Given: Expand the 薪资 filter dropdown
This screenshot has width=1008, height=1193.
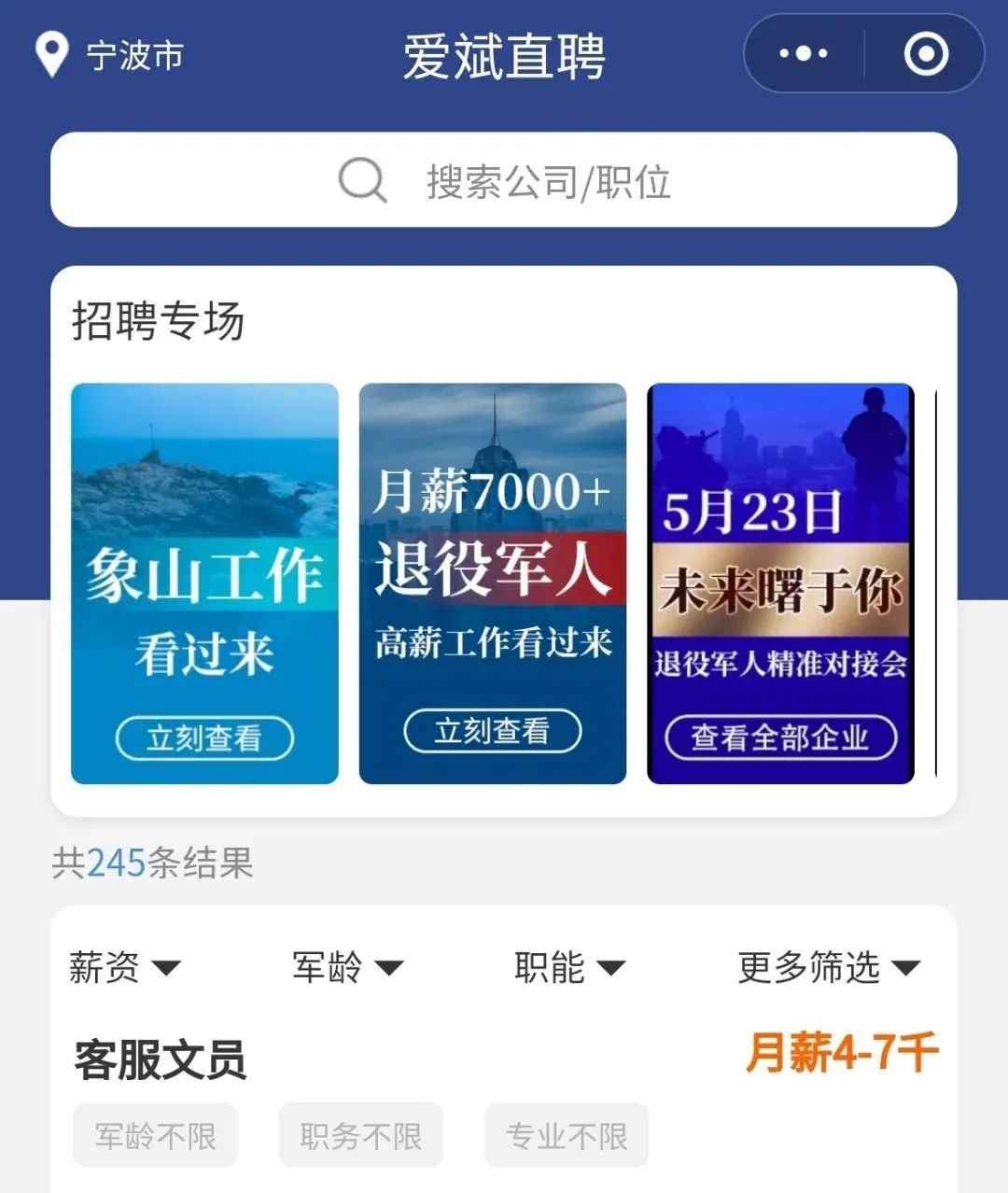Looking at the screenshot, I should tap(124, 967).
